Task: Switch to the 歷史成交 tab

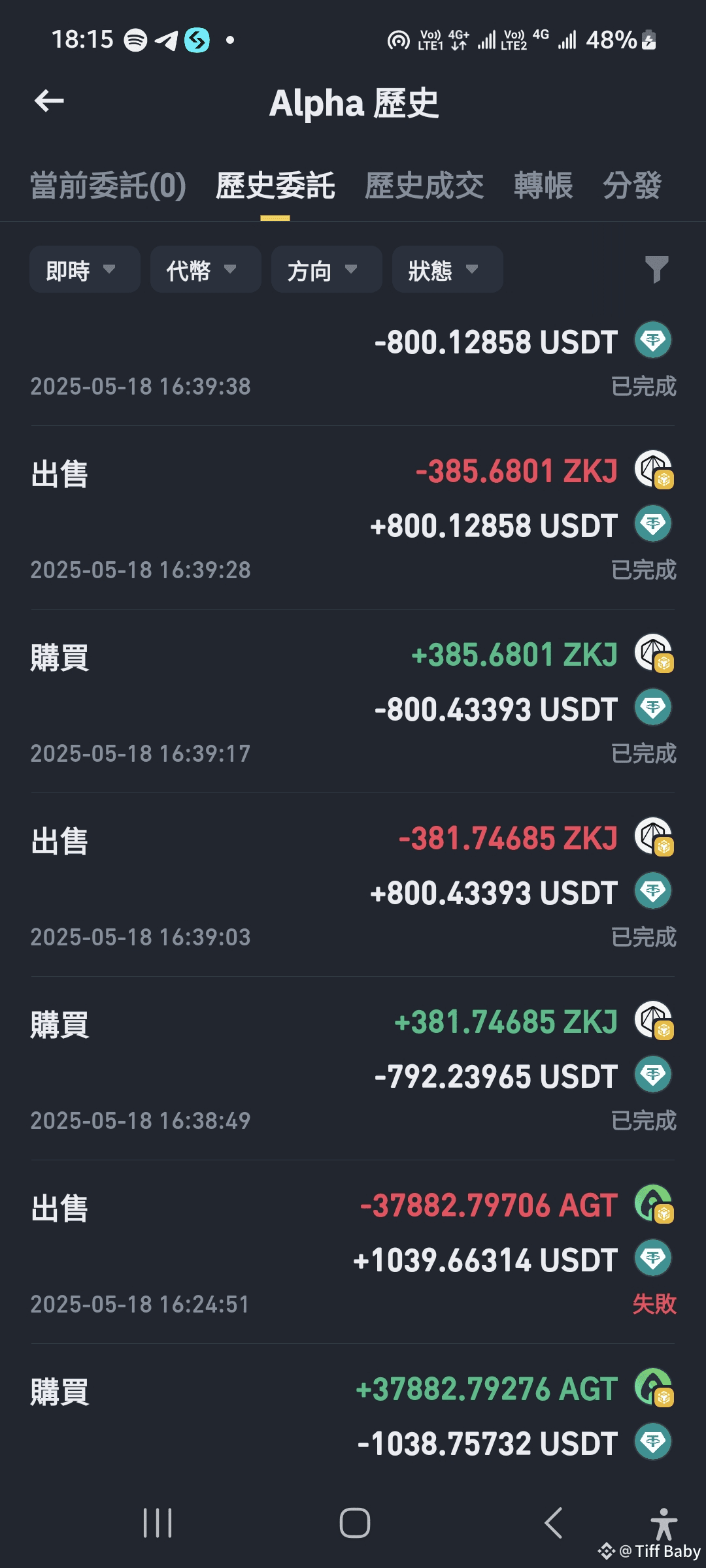Action: click(424, 186)
